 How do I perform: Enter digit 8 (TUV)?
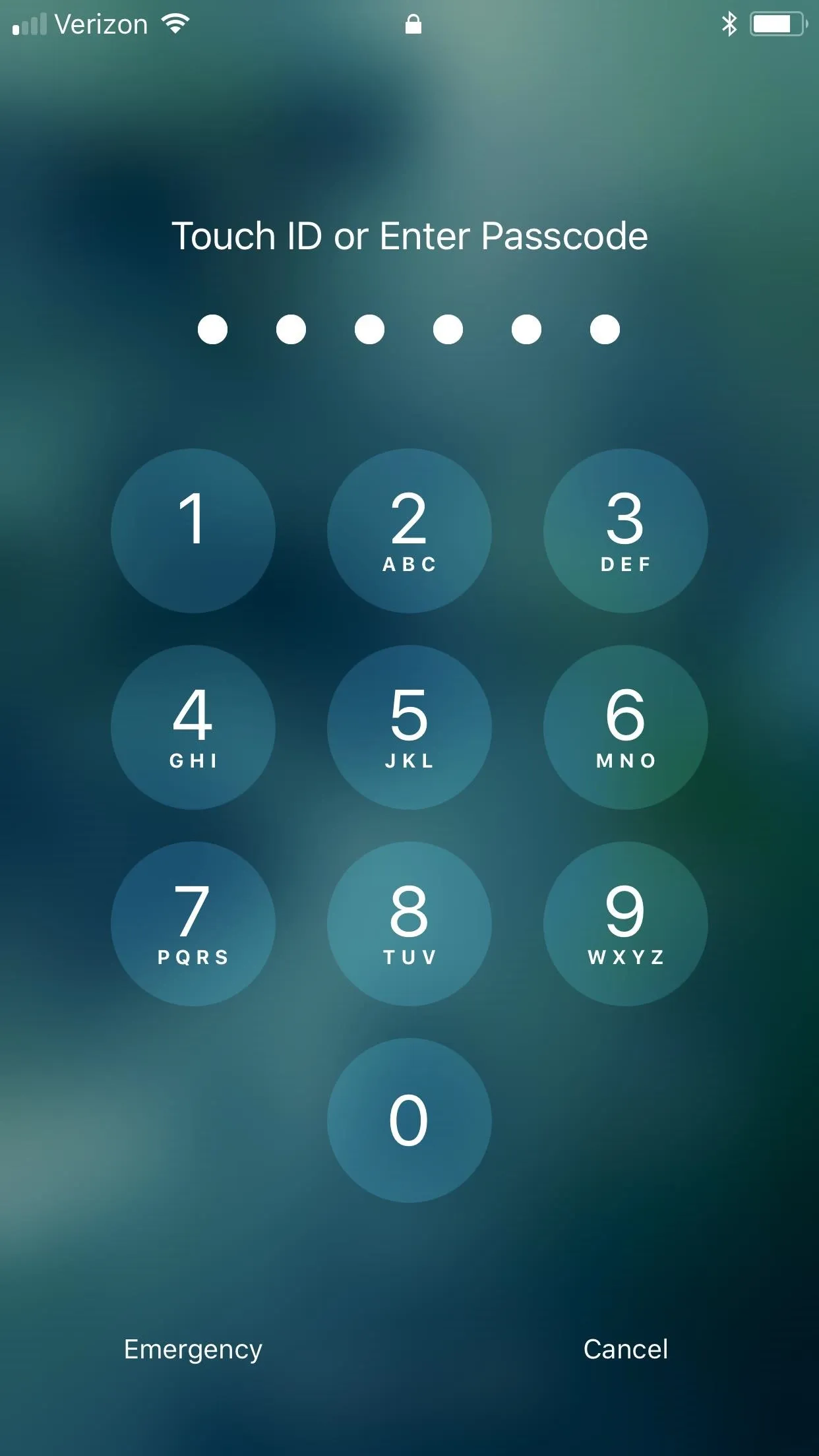(409, 924)
